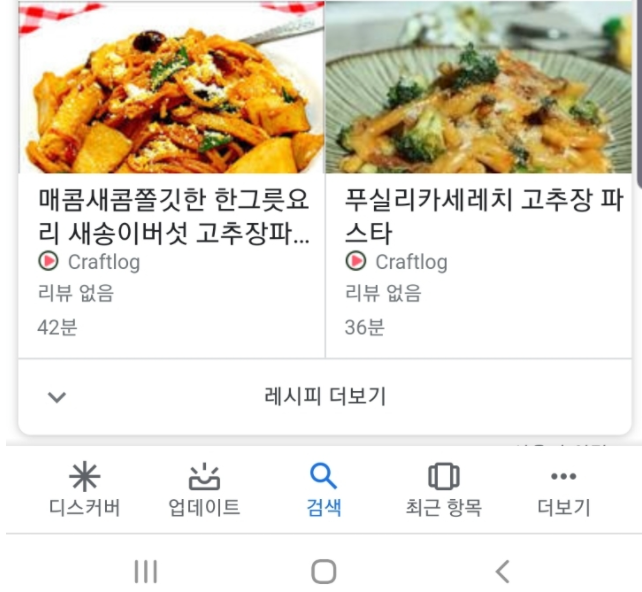The height and width of the screenshot is (592, 642).
Task: Tap the 더보기 tab in bottom navigation
Action: point(563,490)
